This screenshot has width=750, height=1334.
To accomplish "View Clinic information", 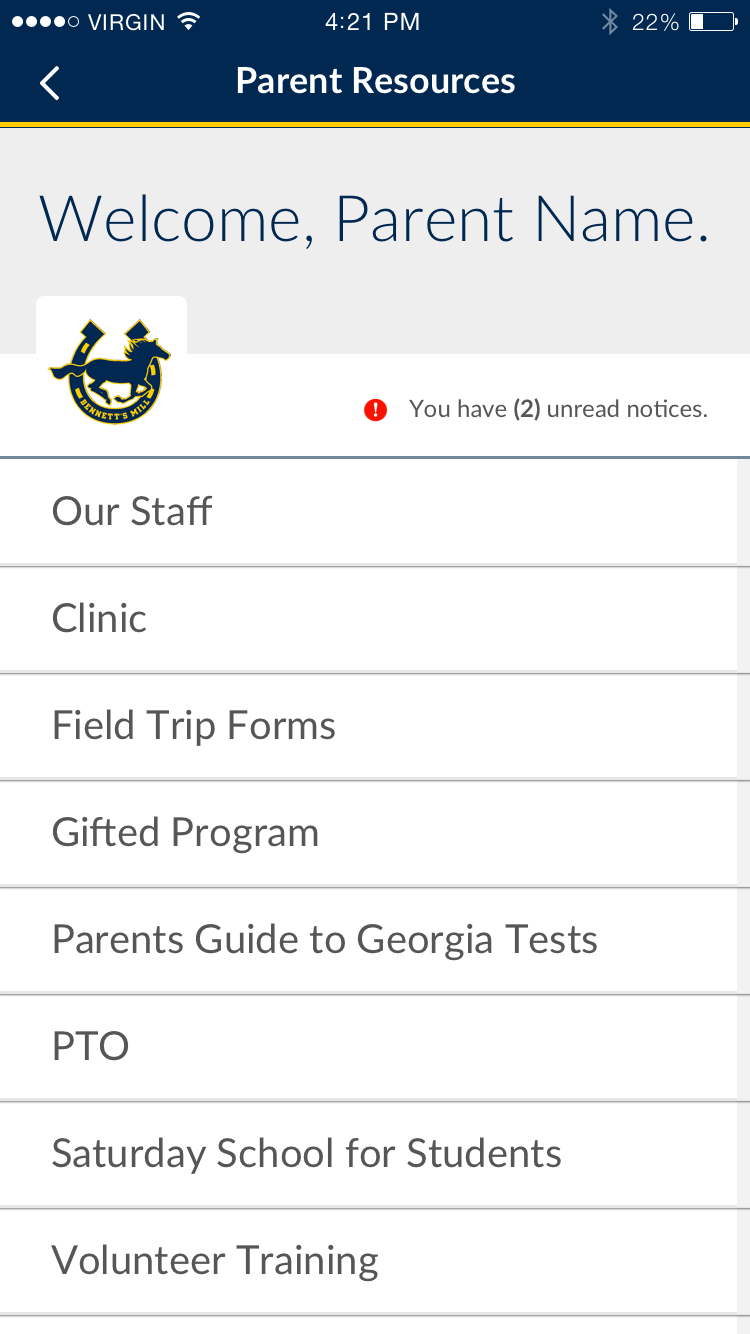I will pyautogui.click(x=369, y=619).
